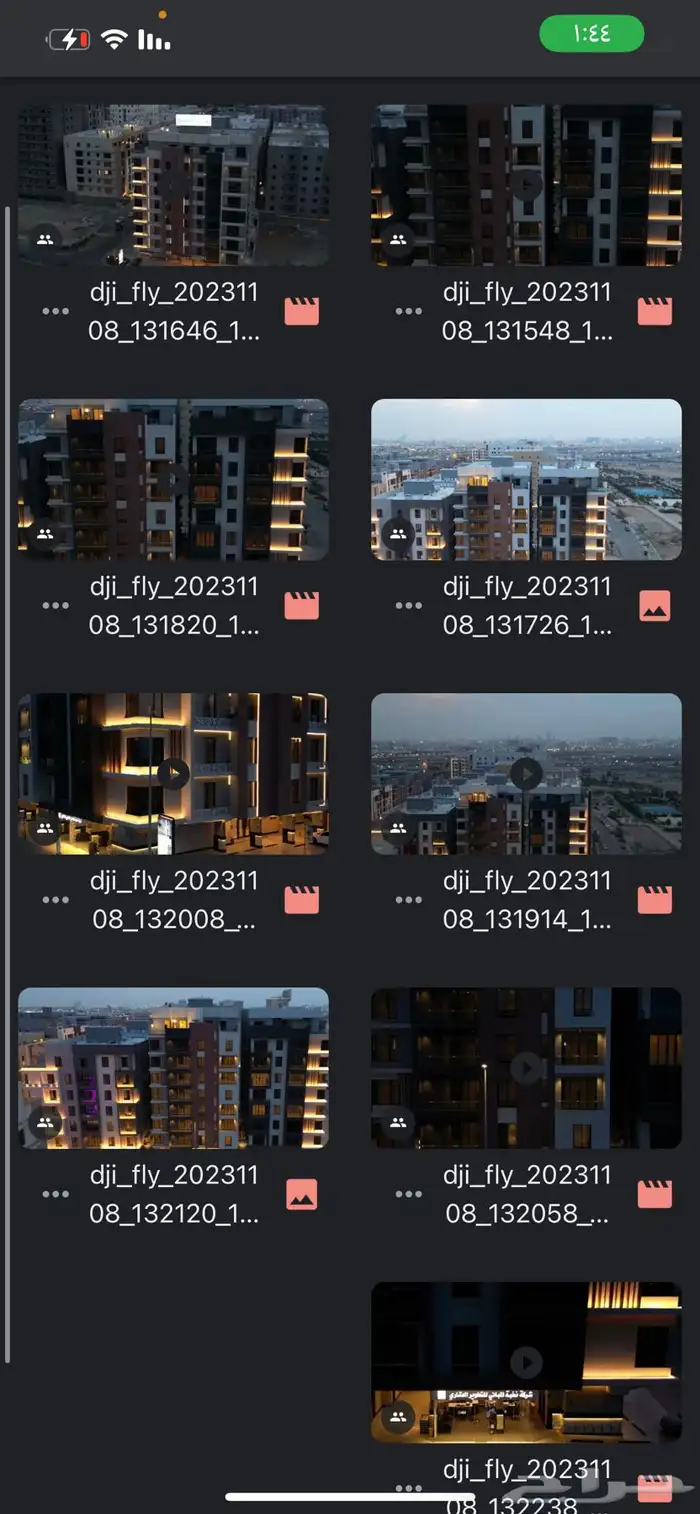Open three-dot menu for file 08_132008

point(56,899)
